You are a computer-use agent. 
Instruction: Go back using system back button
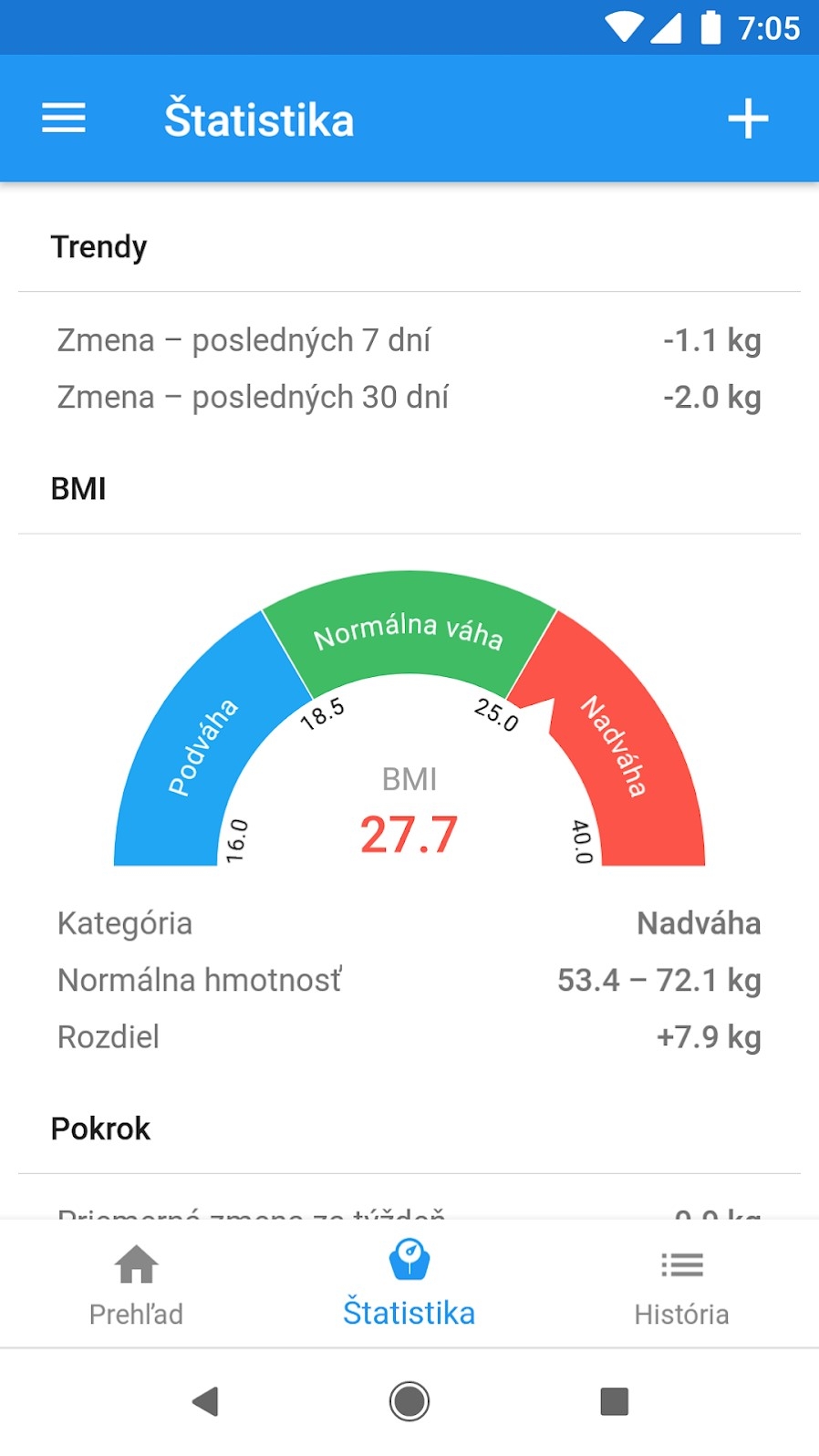[206, 1401]
